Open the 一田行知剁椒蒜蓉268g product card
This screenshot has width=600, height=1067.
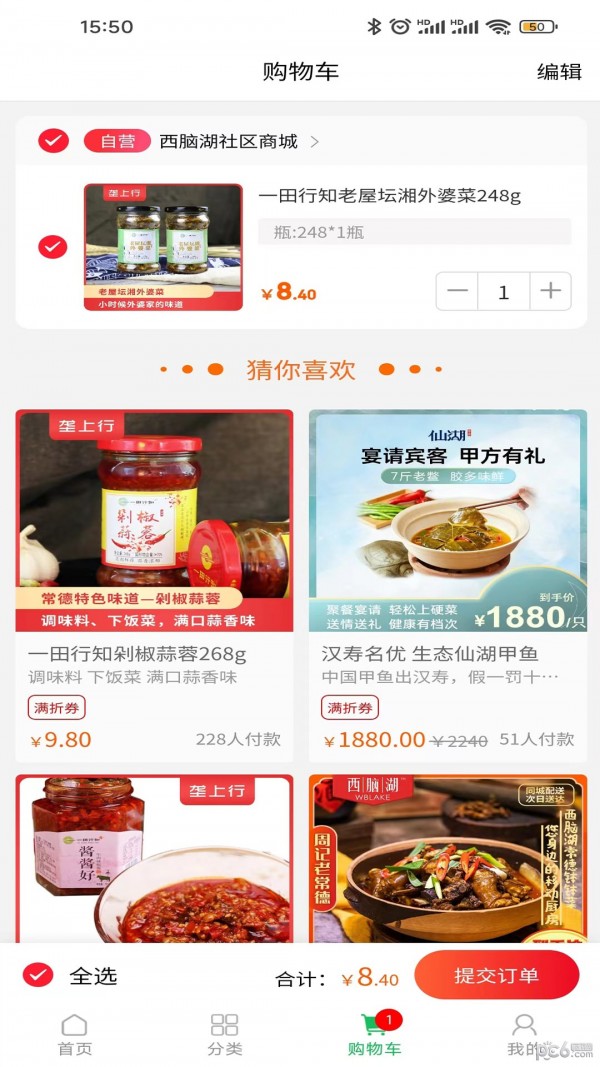[154, 586]
